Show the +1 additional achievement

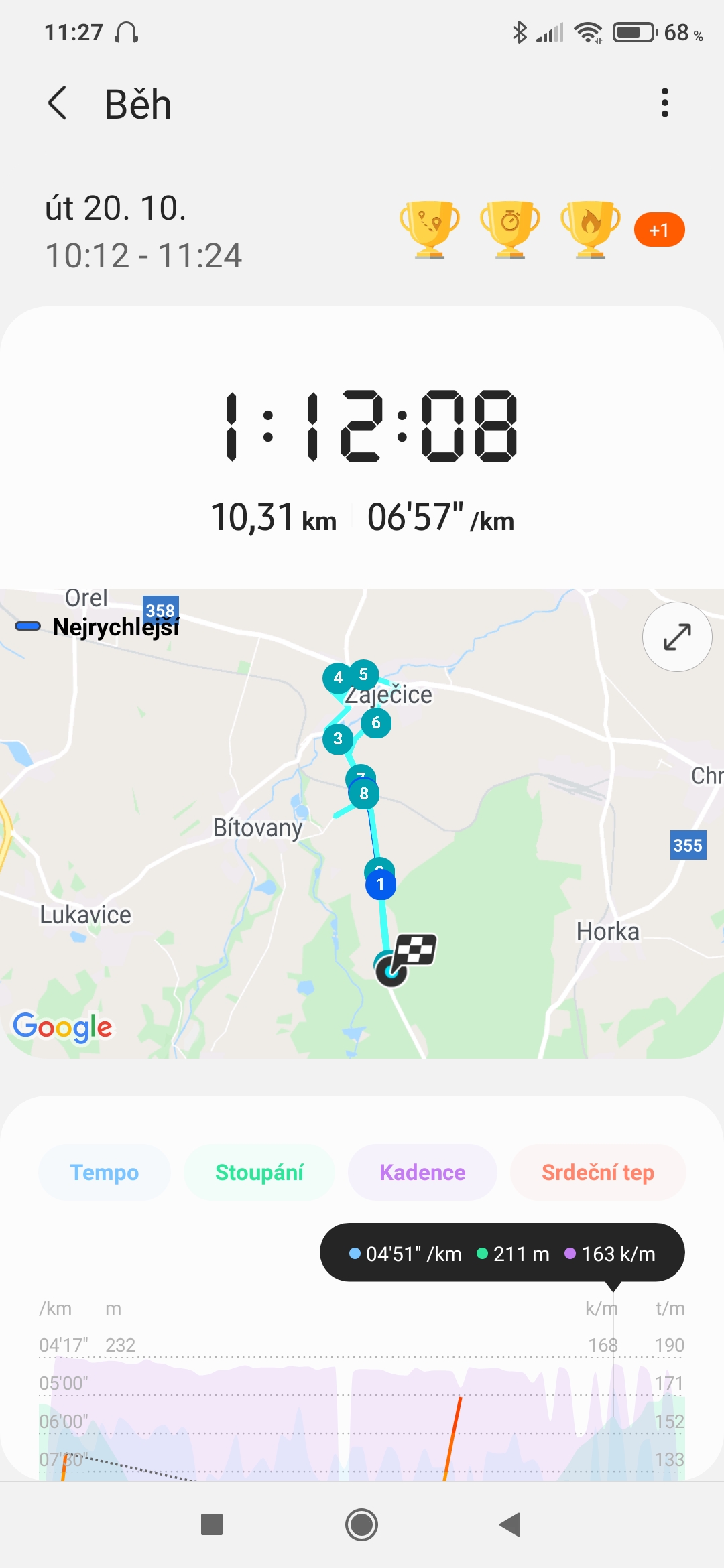660,230
